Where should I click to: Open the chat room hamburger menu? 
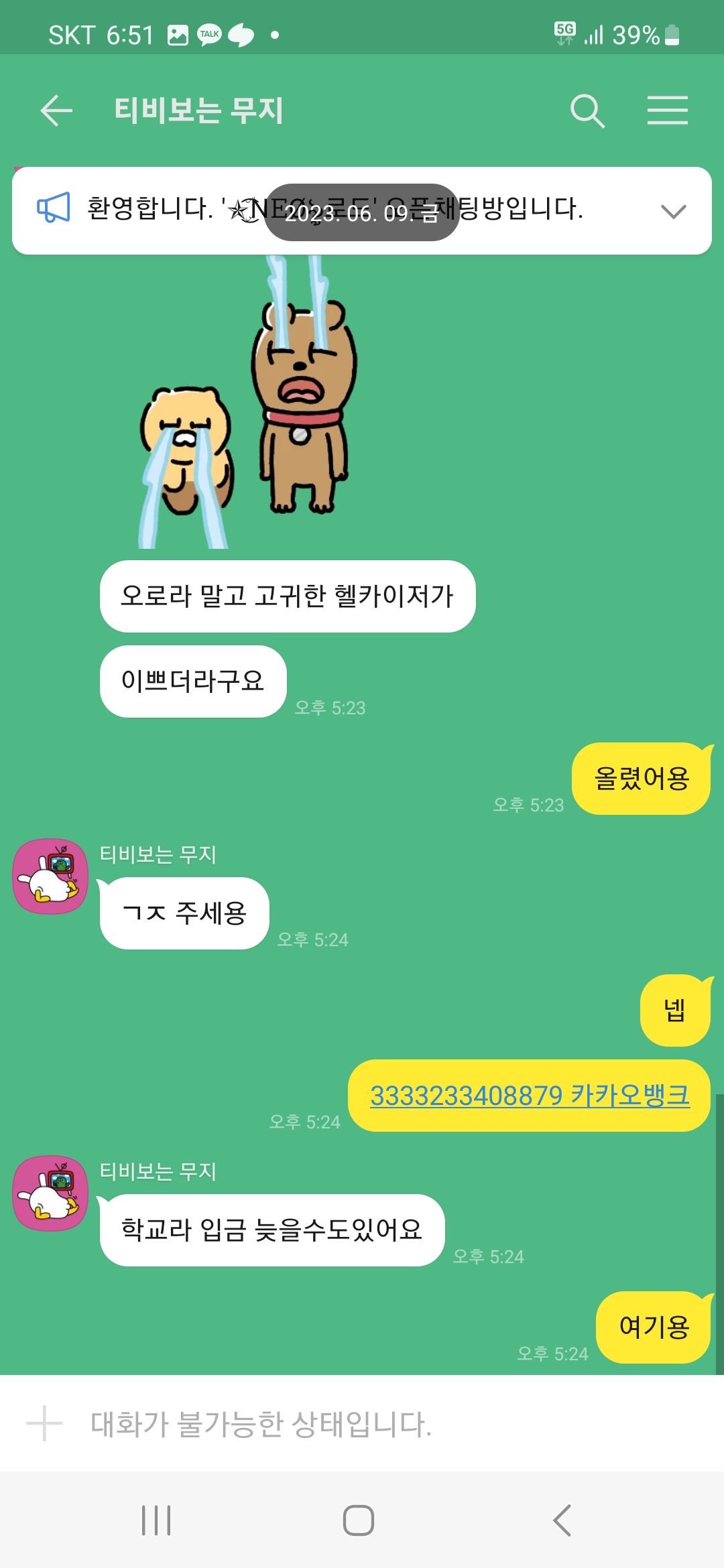click(x=667, y=111)
